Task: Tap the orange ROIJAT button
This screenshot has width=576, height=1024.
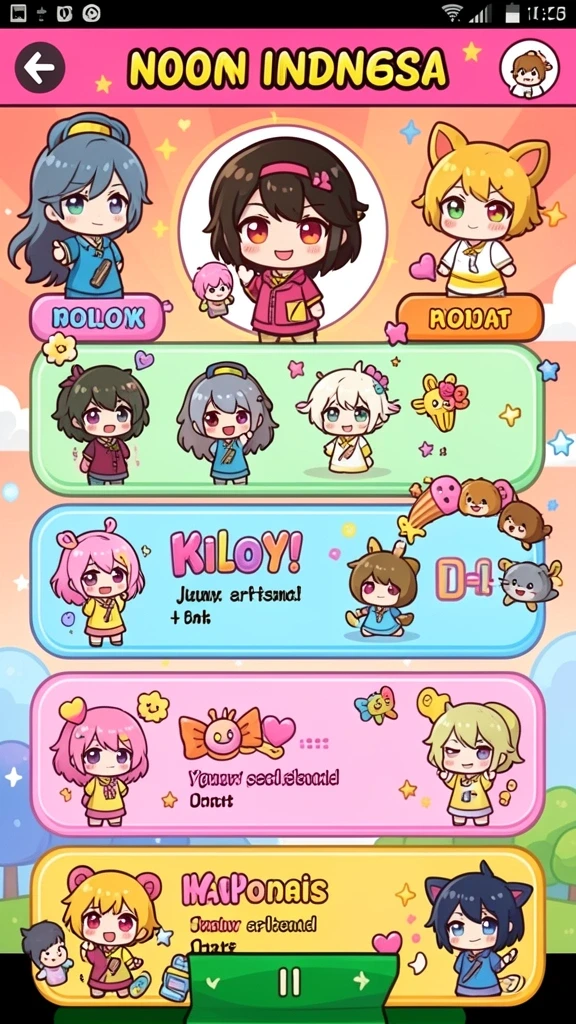Action: click(x=470, y=318)
